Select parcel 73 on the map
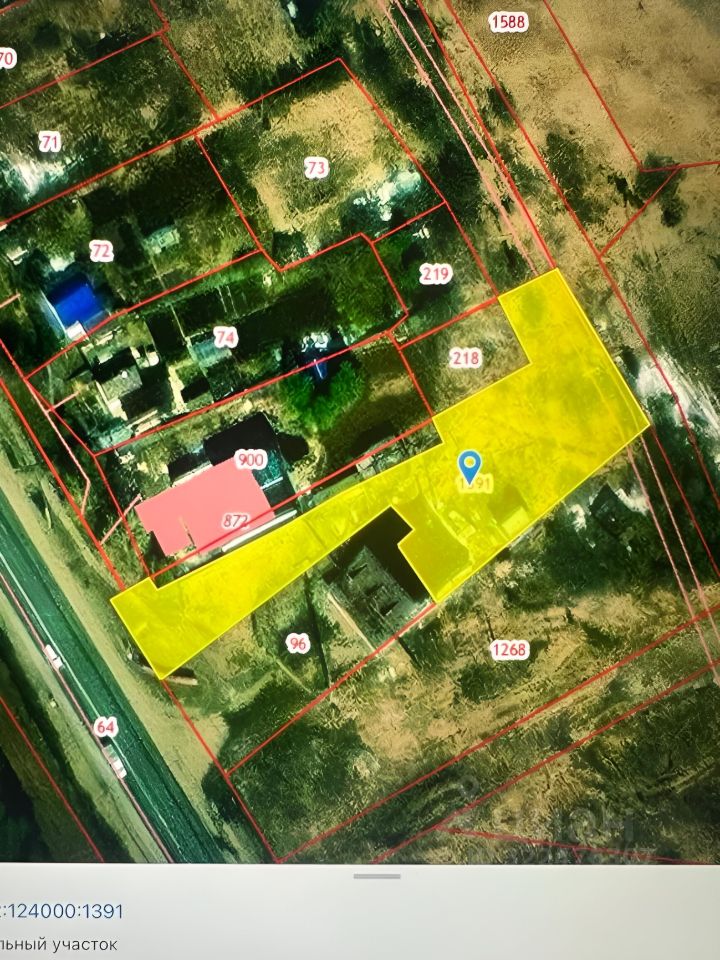 [316, 168]
